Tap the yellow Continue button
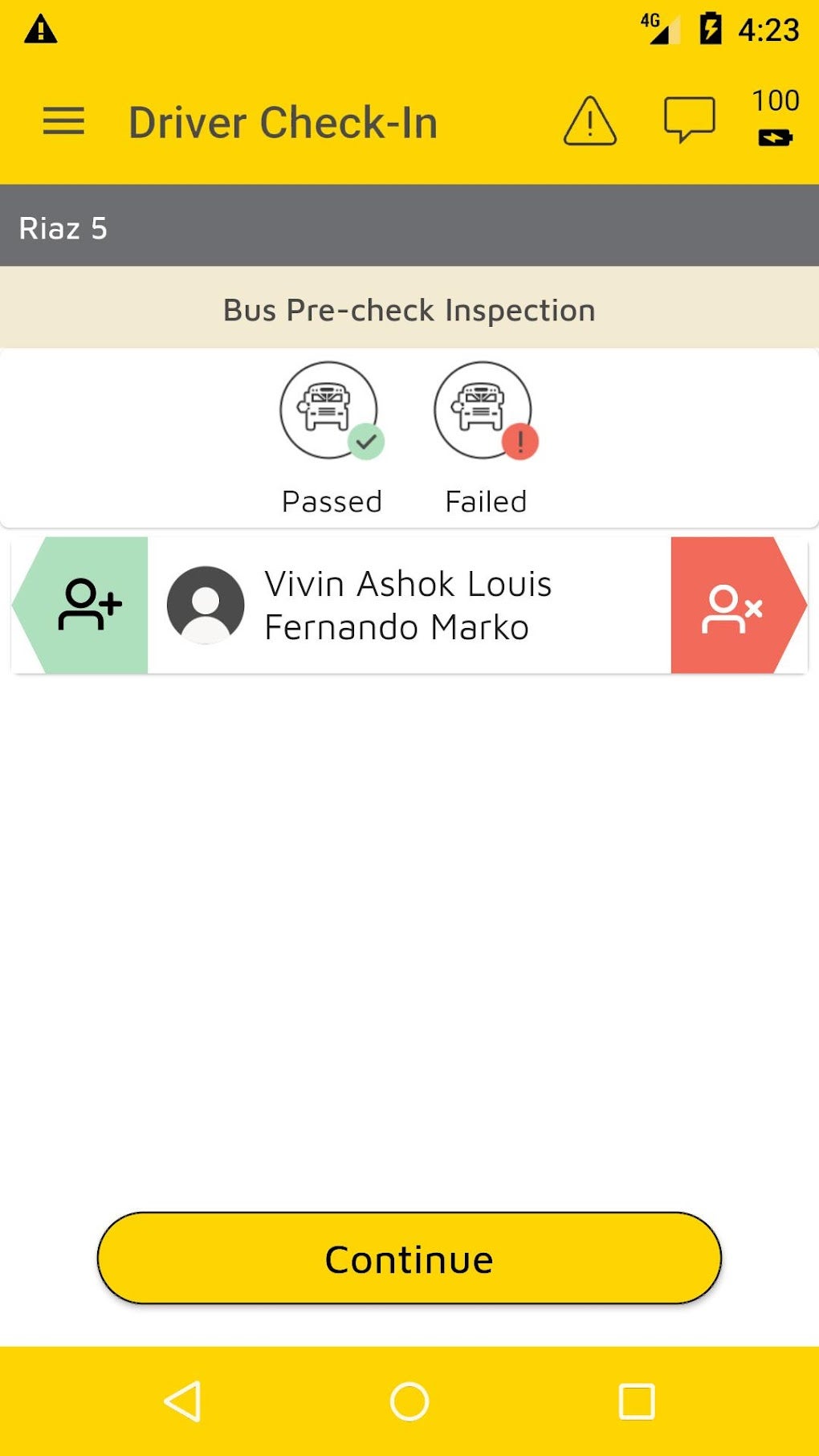 [x=409, y=1258]
